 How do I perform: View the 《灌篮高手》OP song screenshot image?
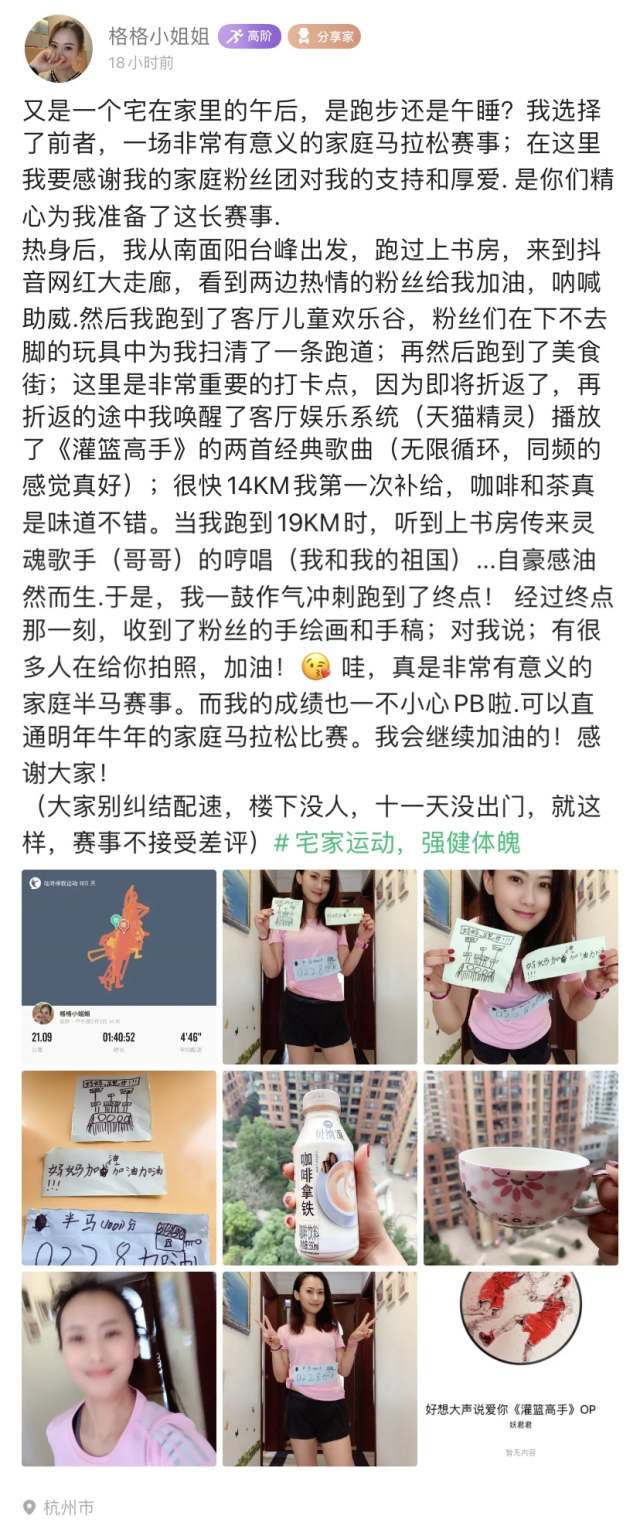pos(520,1368)
